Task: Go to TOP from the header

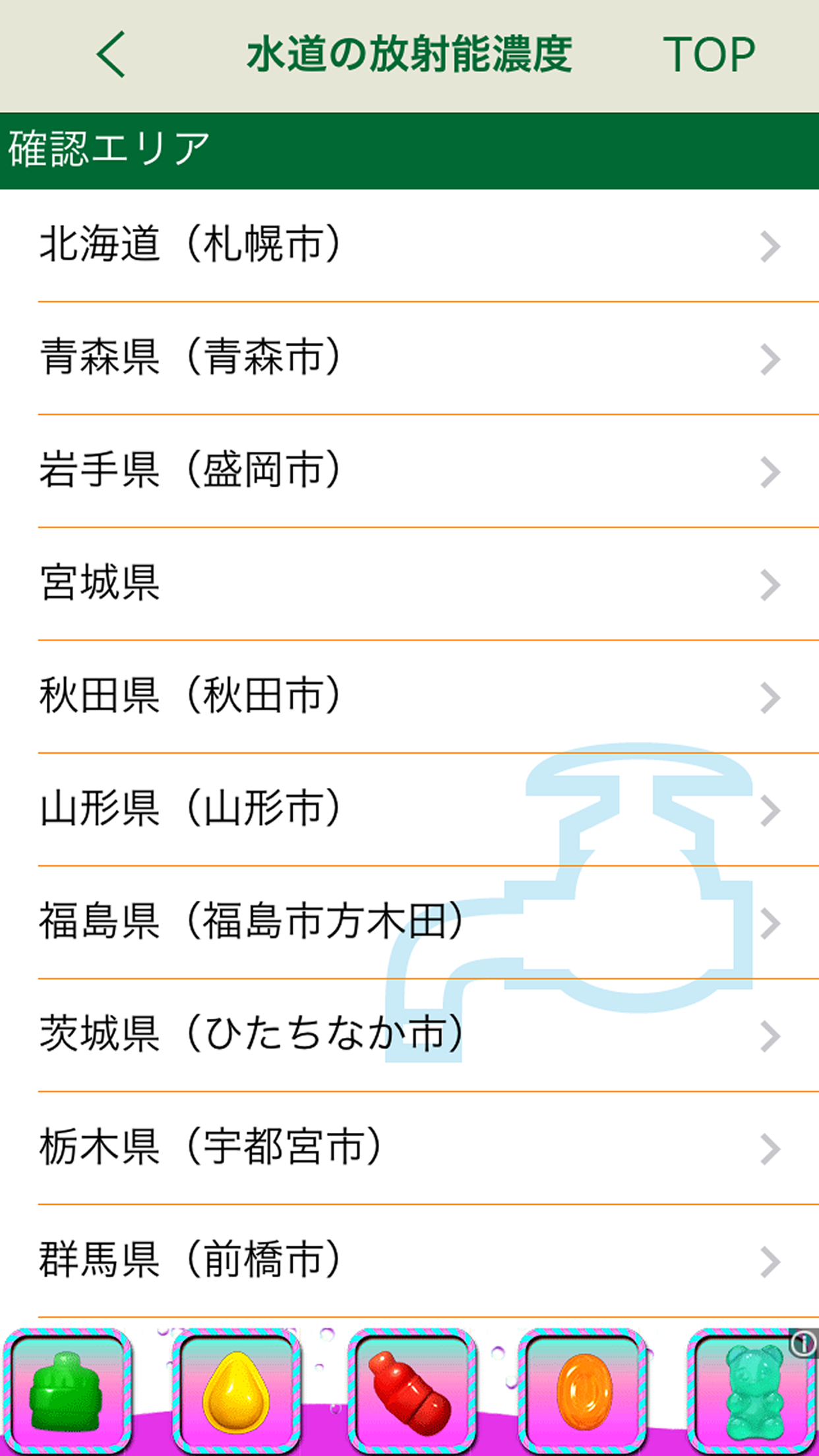Action: 708,53
